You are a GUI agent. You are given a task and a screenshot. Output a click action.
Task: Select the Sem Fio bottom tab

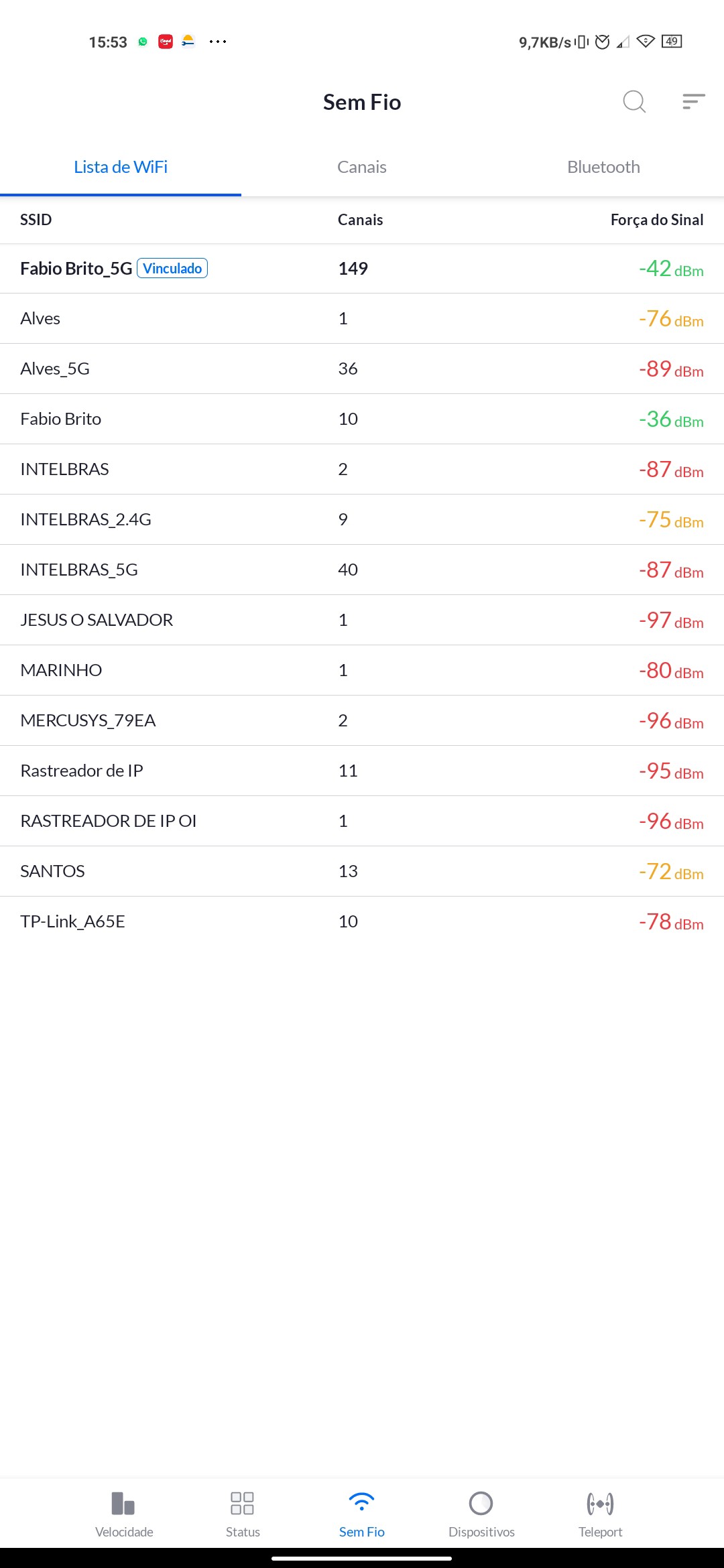point(362,1514)
